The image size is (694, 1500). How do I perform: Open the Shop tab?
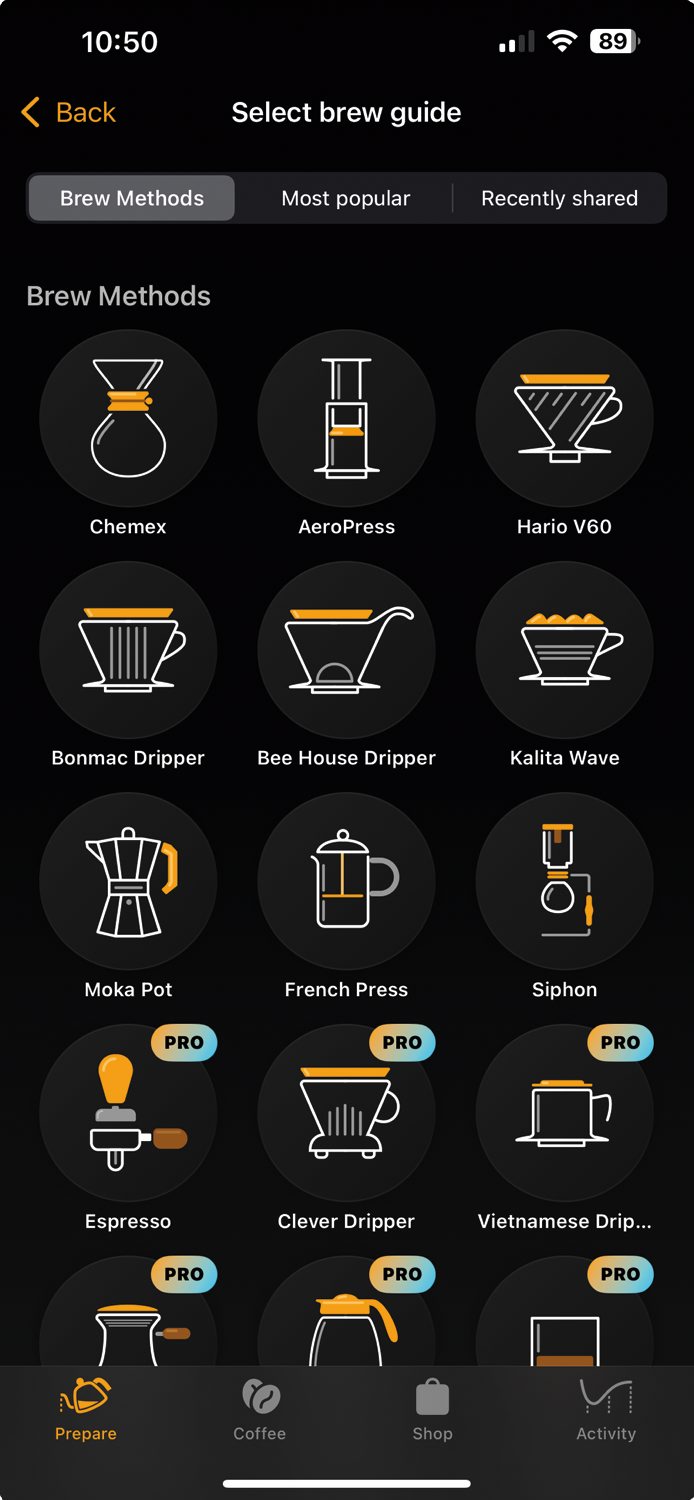(x=432, y=1410)
